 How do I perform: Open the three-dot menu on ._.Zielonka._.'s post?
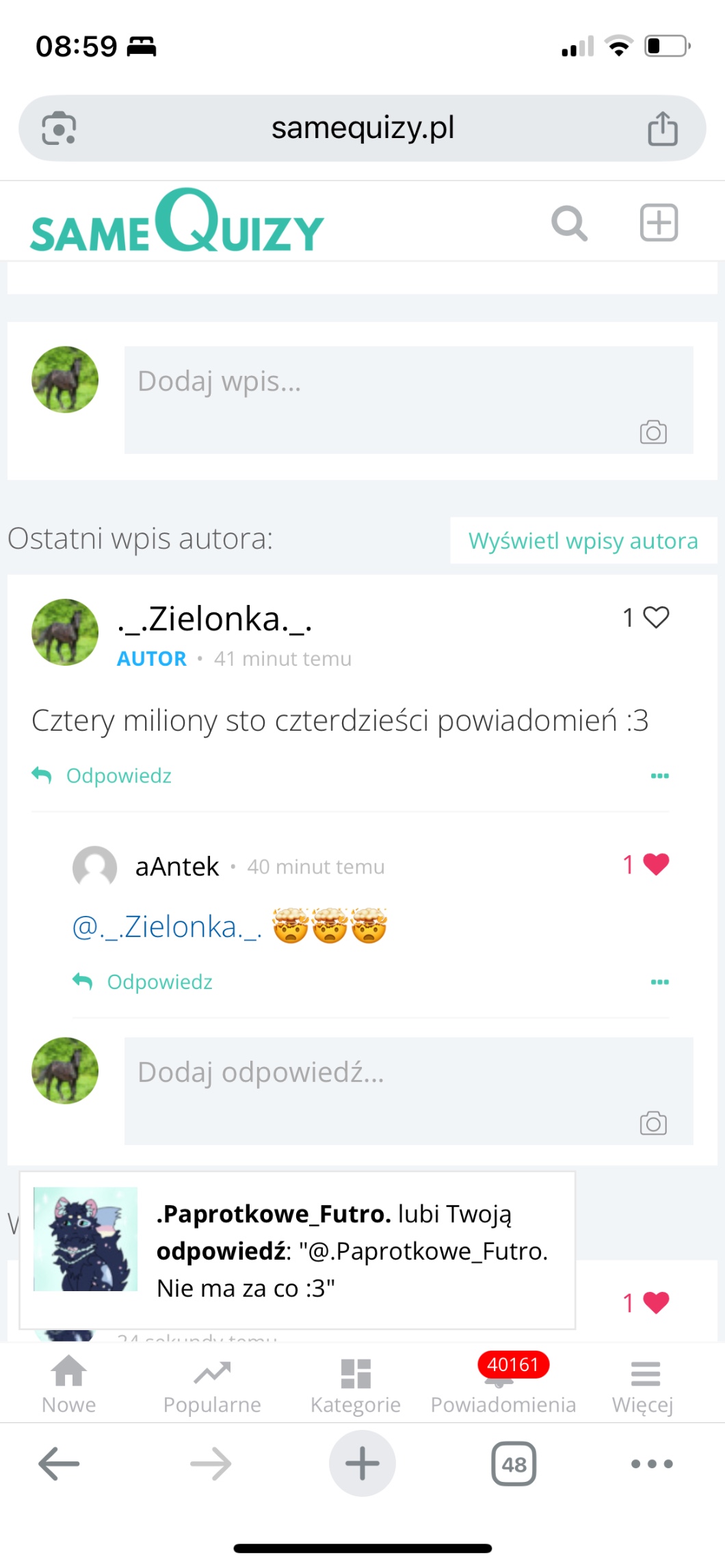(x=659, y=776)
